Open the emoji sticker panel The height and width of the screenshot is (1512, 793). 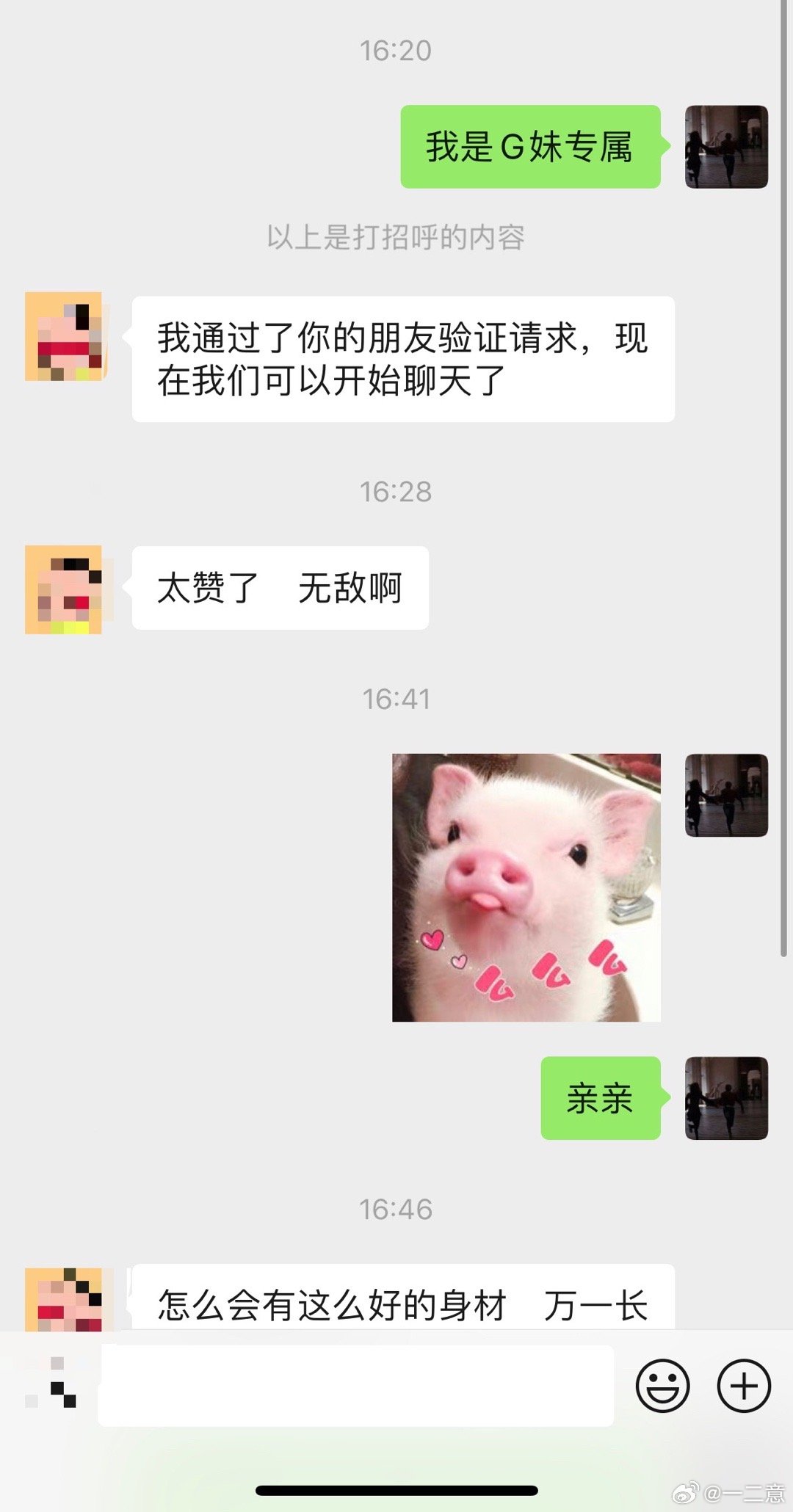(x=662, y=1386)
